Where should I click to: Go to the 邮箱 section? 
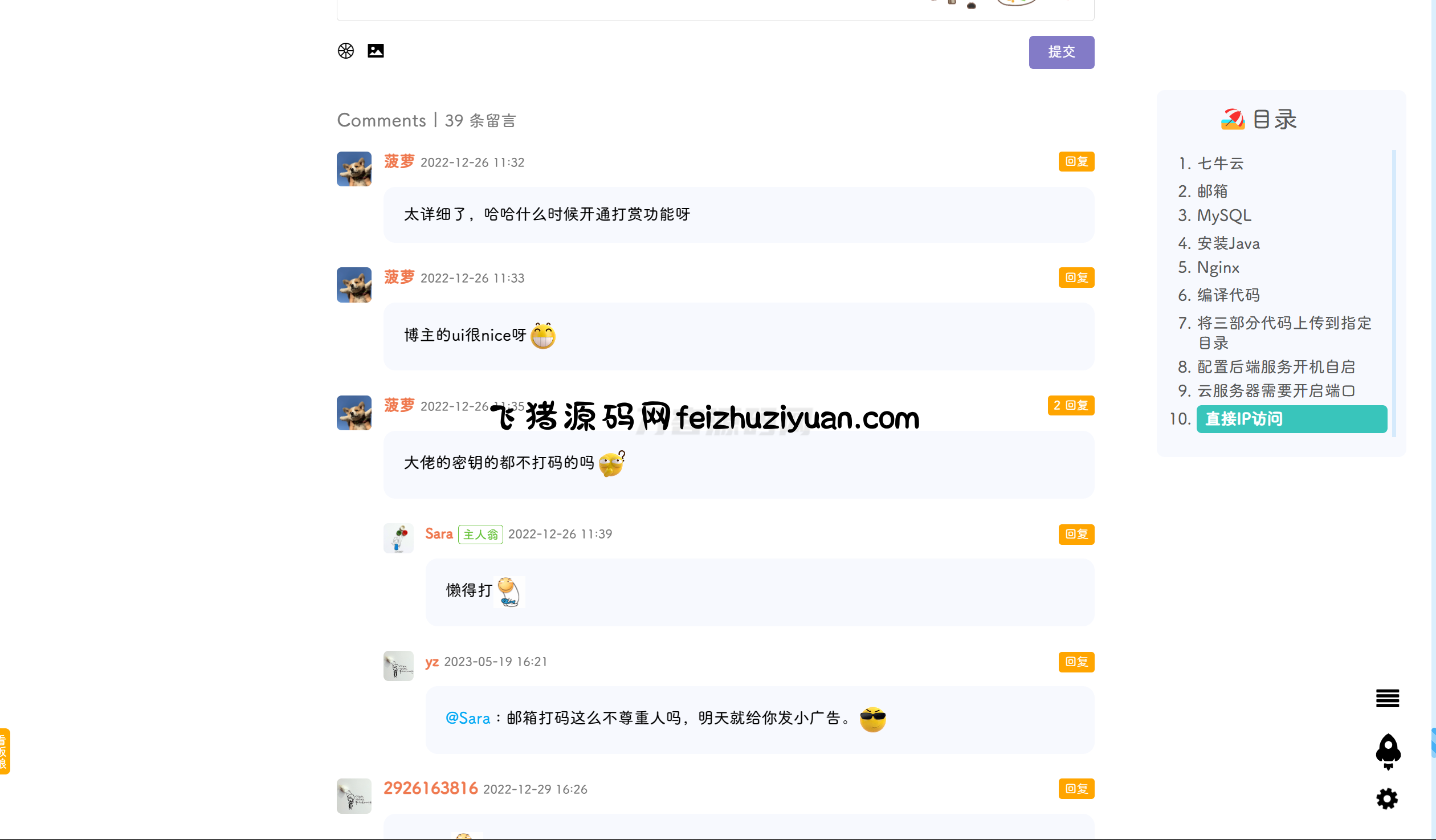[1212, 191]
